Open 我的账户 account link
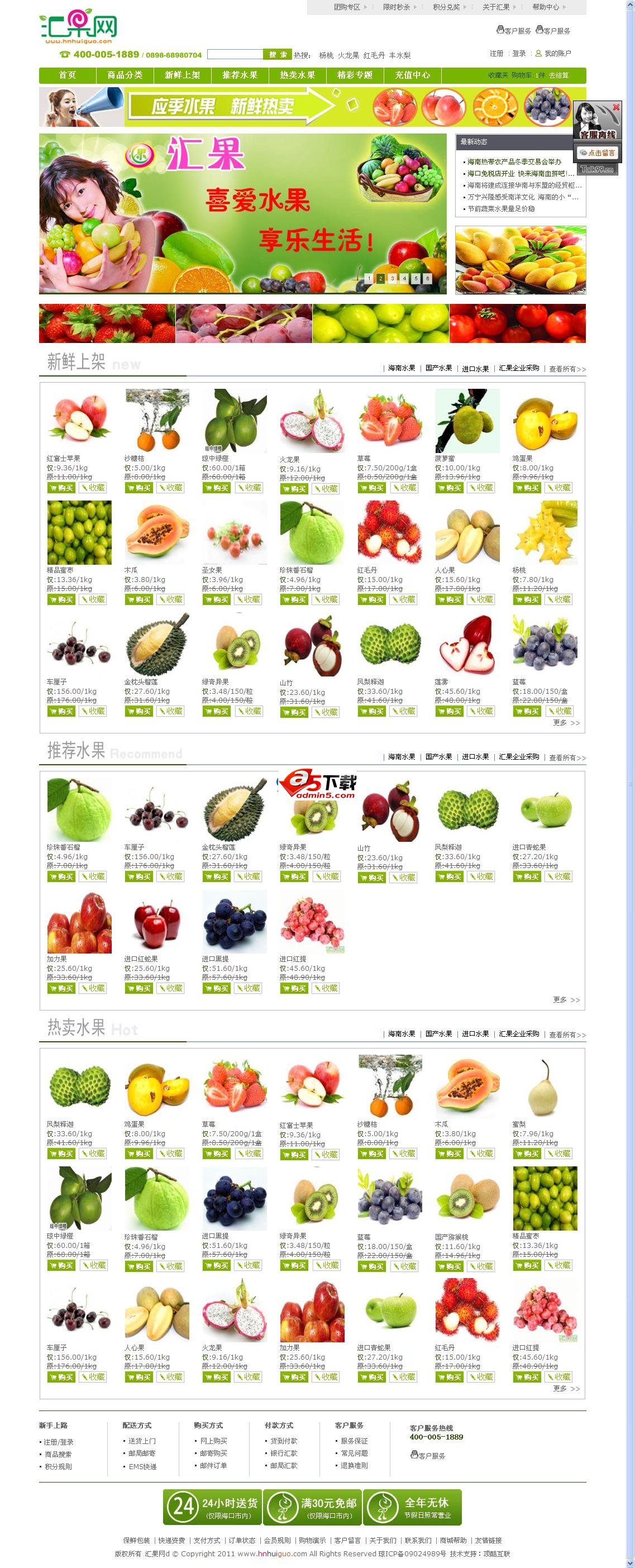The width and height of the screenshot is (635, 1568). pyautogui.click(x=557, y=54)
